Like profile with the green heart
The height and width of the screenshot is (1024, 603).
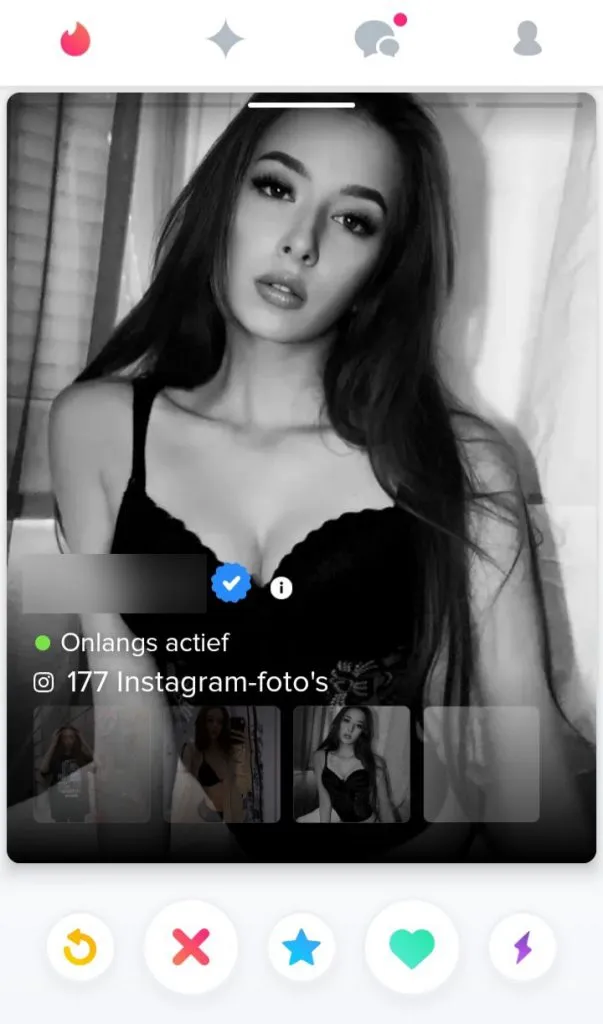[x=412, y=946]
